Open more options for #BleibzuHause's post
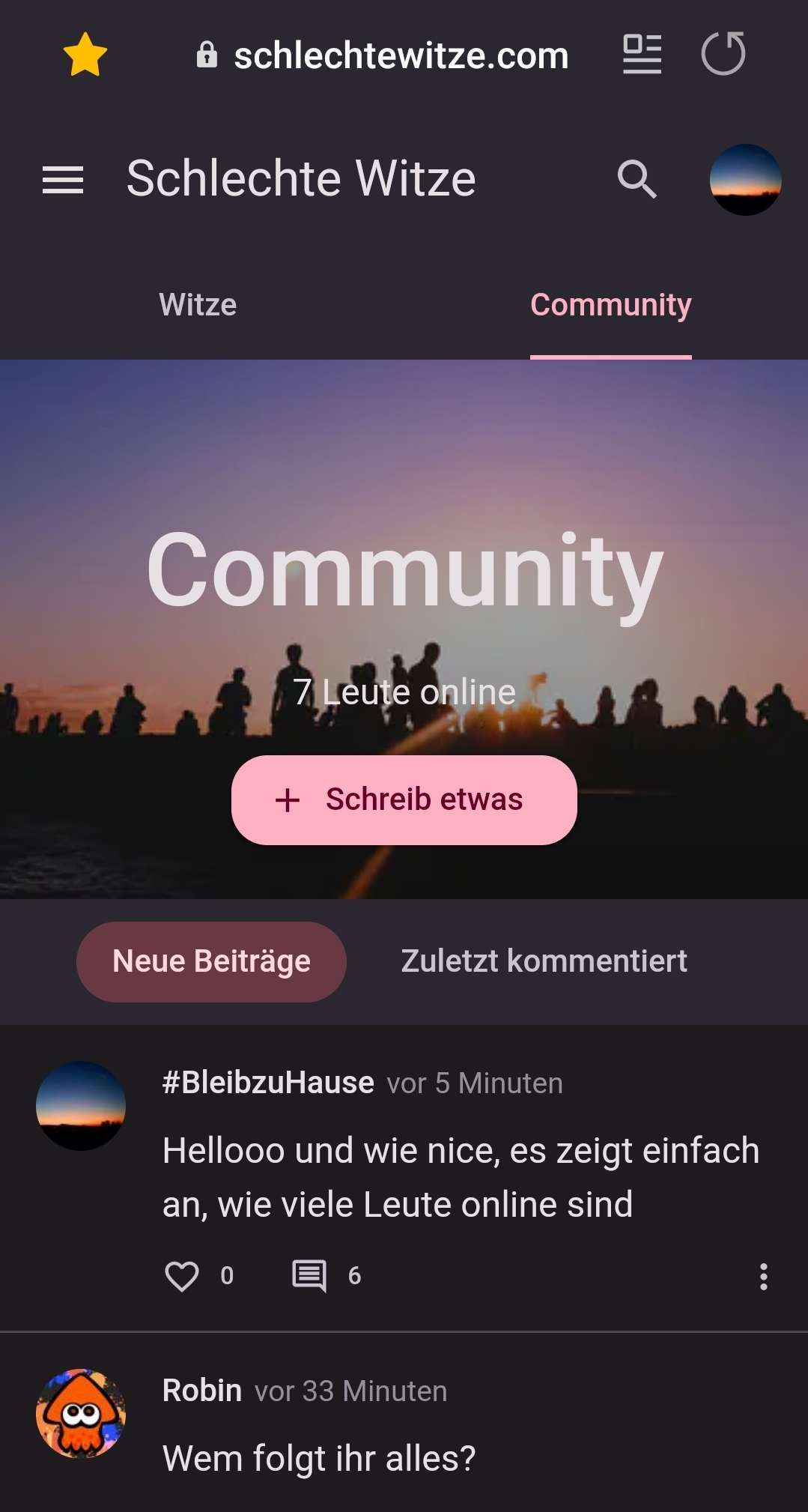Viewport: 808px width, 1512px height. coord(763,1276)
